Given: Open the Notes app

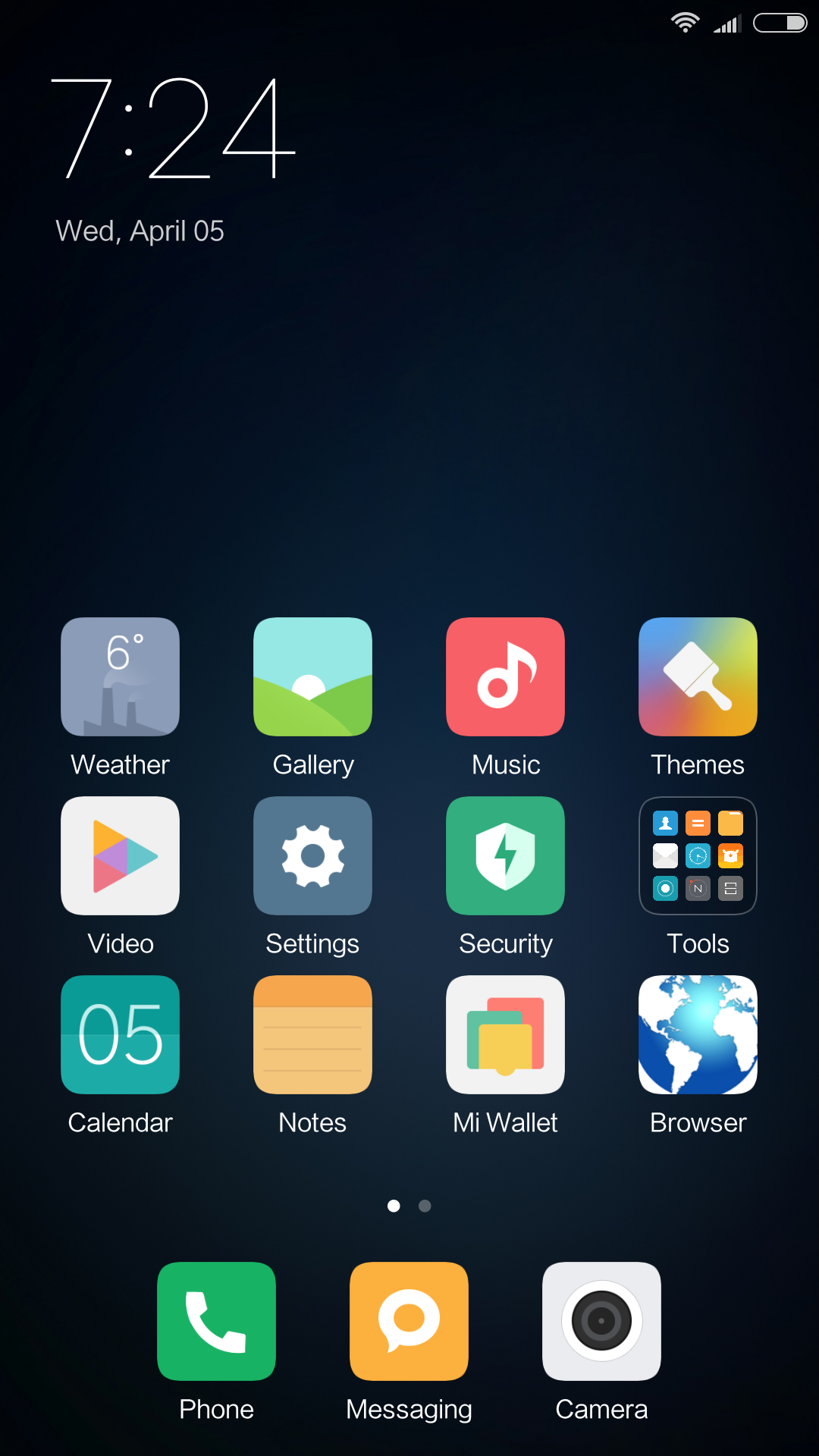Looking at the screenshot, I should pos(312,1034).
